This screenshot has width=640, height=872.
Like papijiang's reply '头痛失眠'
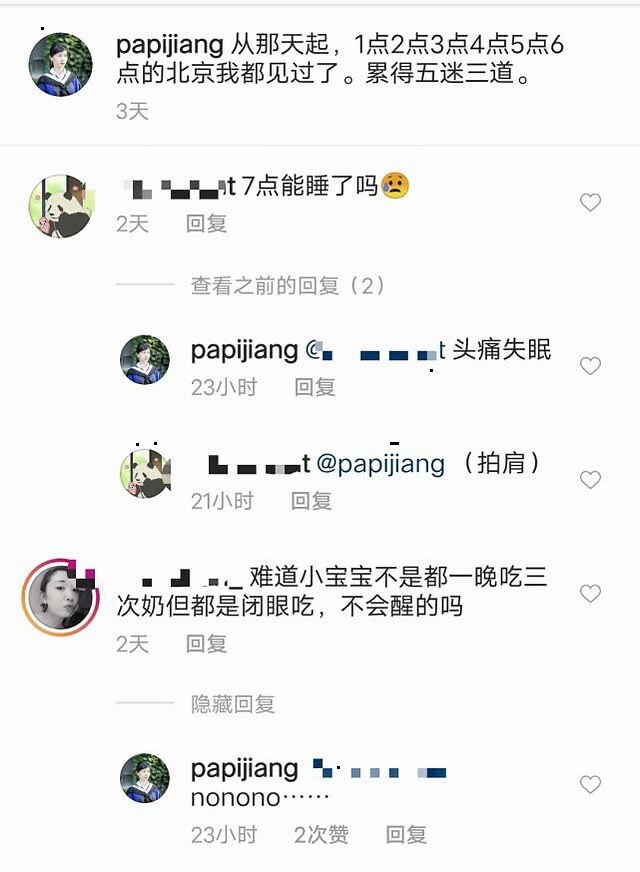590,366
